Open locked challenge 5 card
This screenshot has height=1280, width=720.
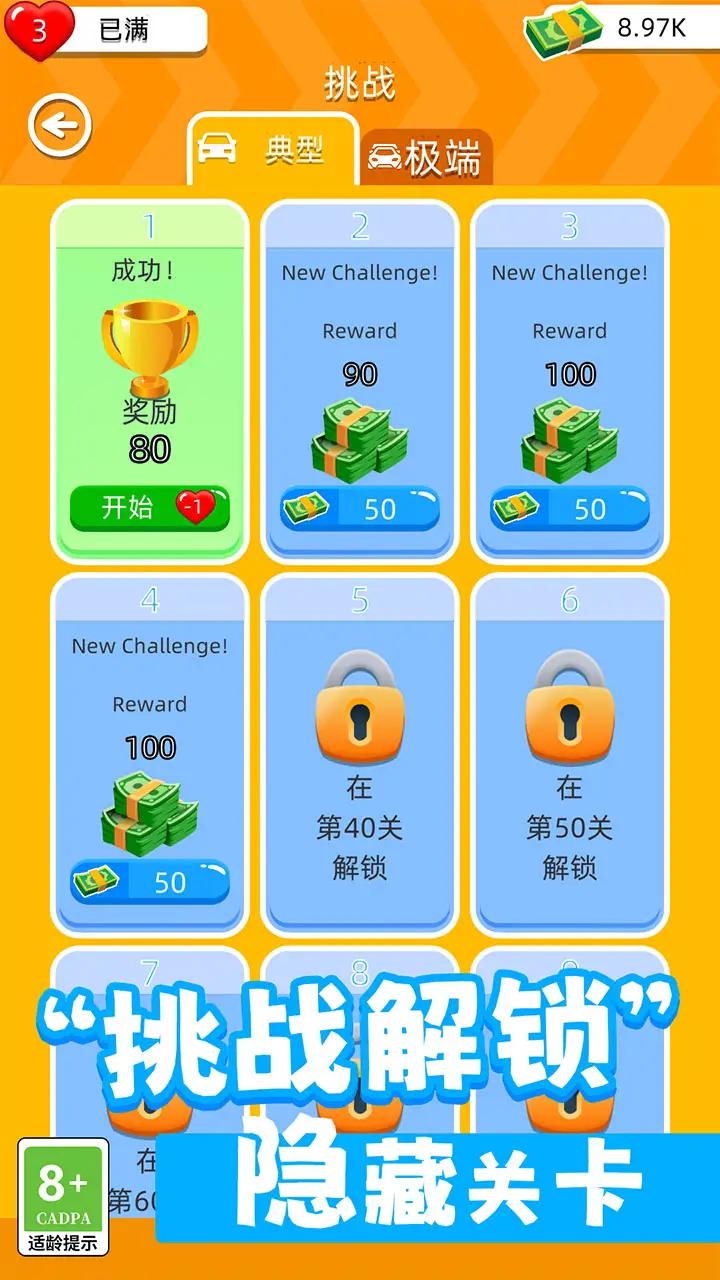[360, 755]
